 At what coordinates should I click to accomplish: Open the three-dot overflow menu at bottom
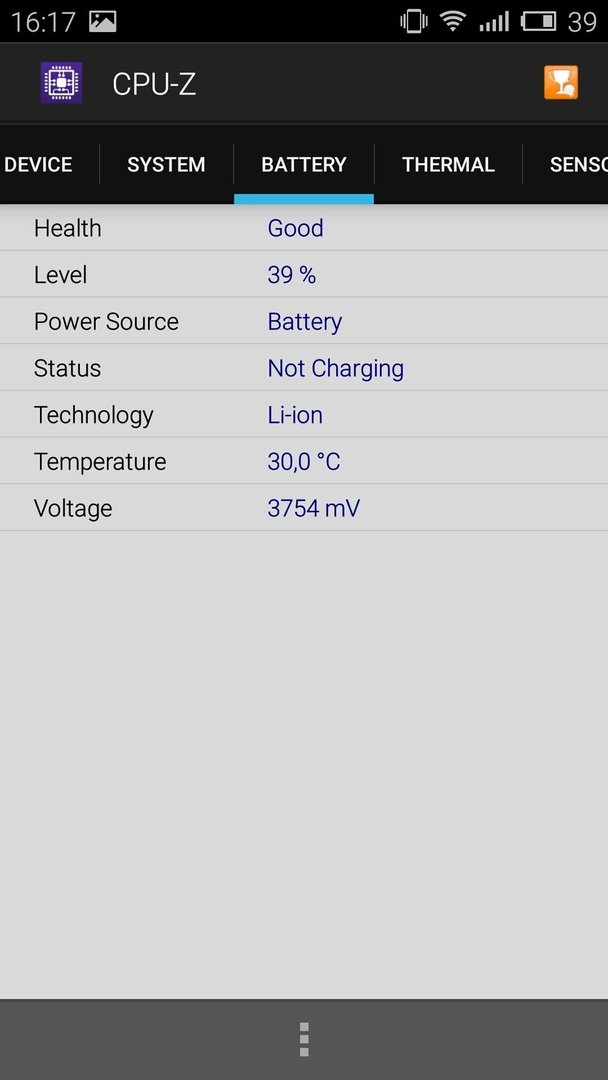point(304,1039)
